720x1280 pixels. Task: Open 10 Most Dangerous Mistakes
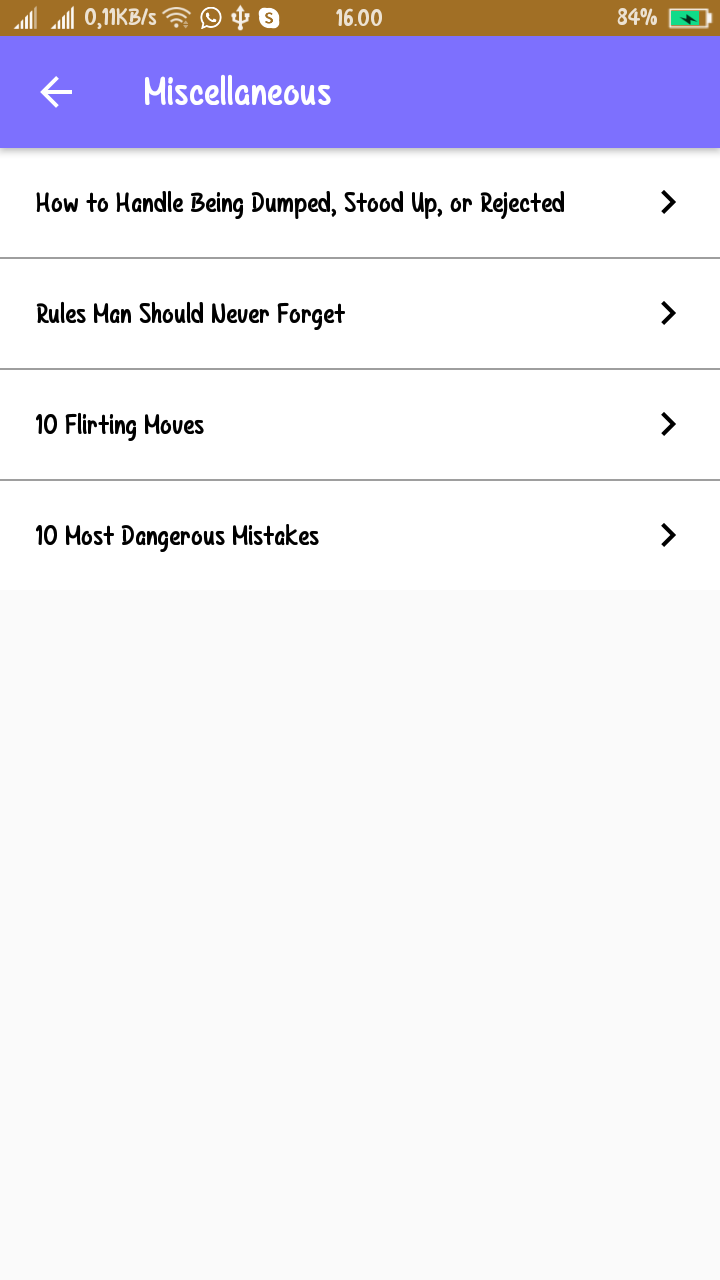(360, 536)
